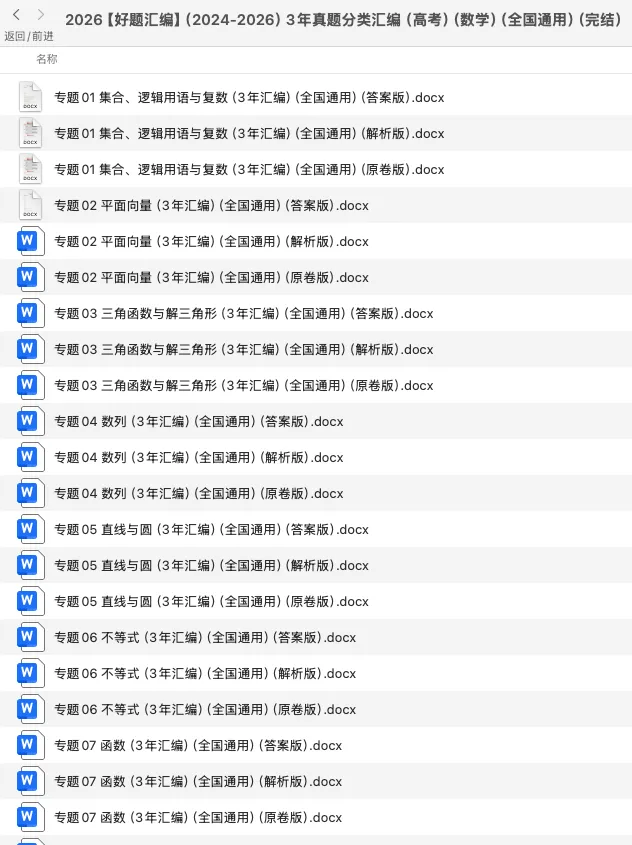Open 专题01 集合、逻辑用语与复数 (原卷版).docx
632x845 pixels.
316,170
